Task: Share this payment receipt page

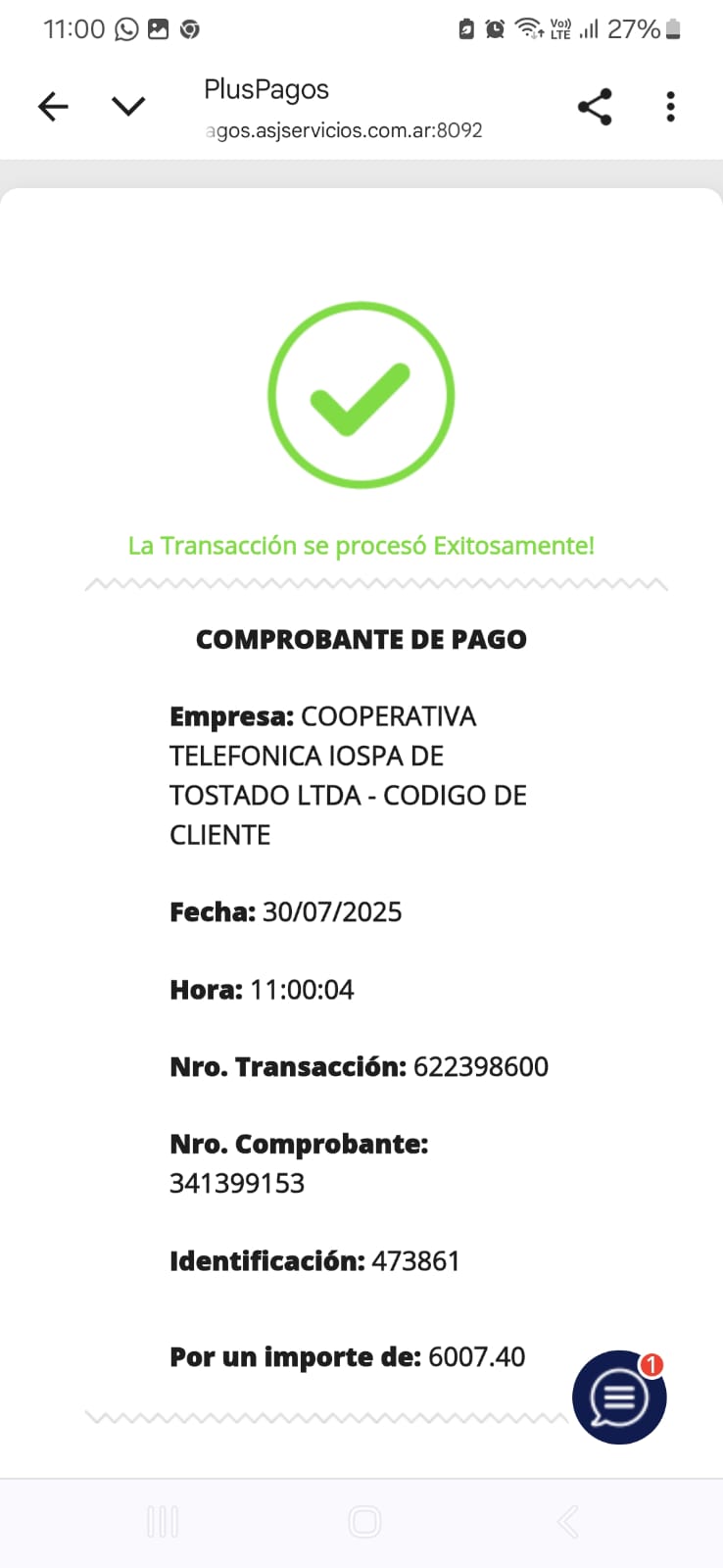Action: click(x=595, y=107)
